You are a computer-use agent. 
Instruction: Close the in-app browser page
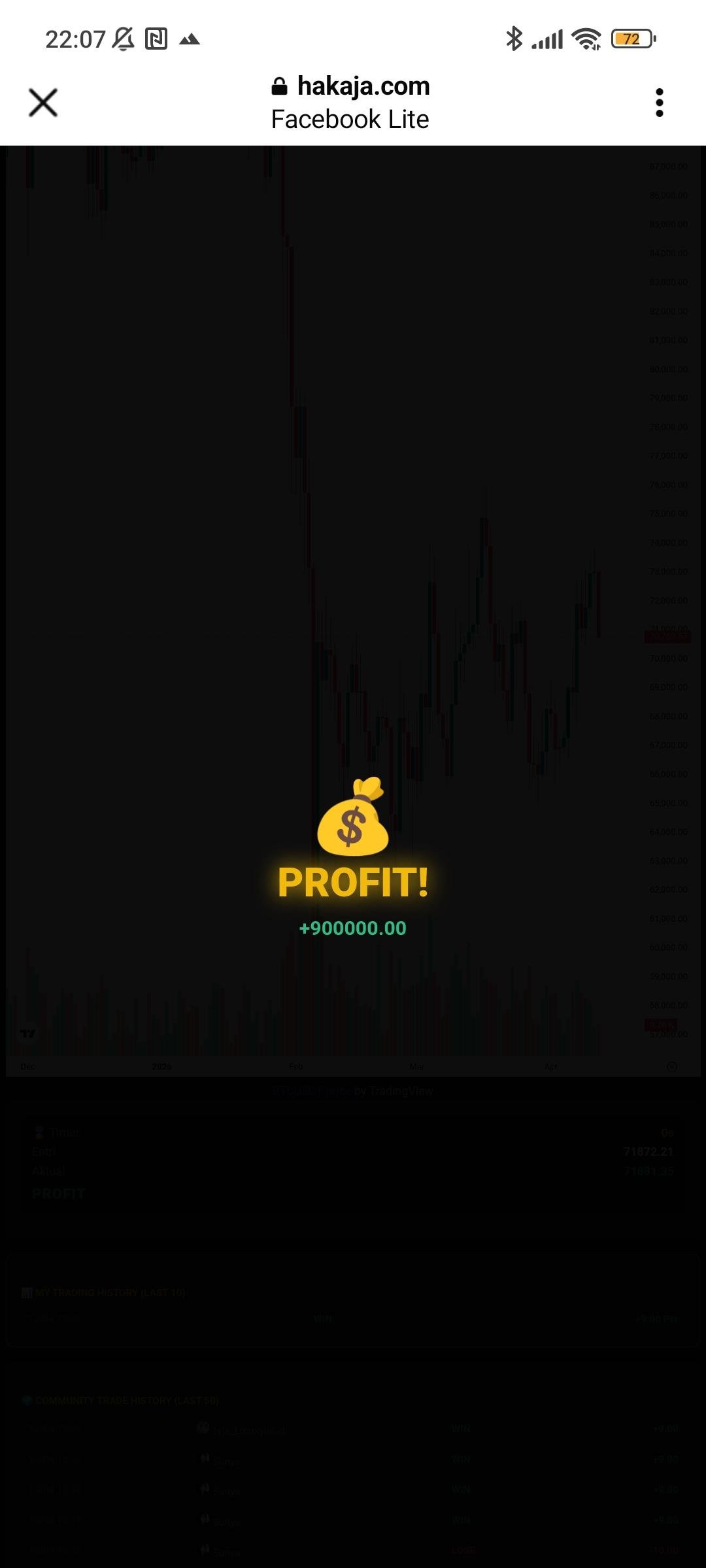[43, 103]
